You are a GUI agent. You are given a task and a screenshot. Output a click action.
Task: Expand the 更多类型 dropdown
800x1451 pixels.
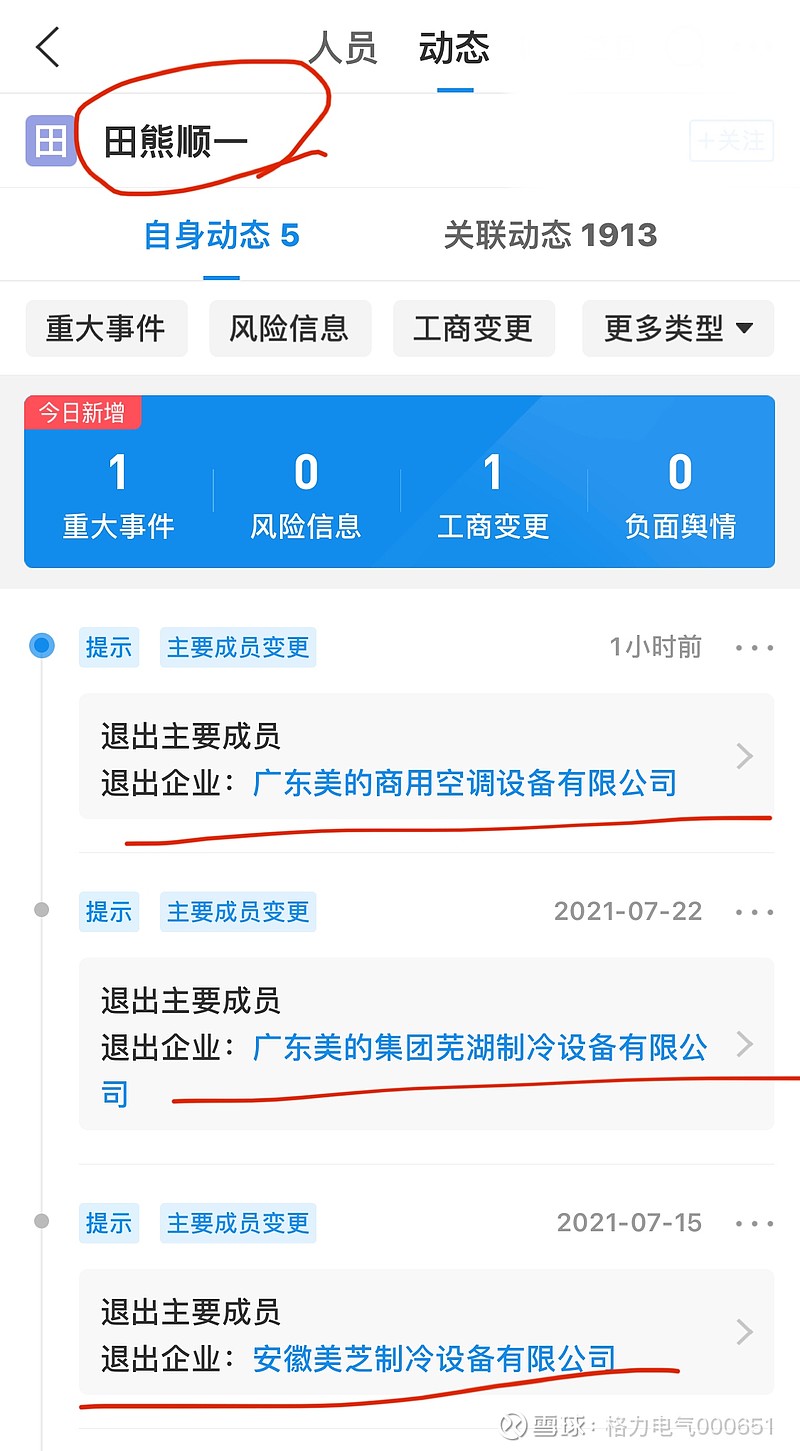[x=678, y=328]
